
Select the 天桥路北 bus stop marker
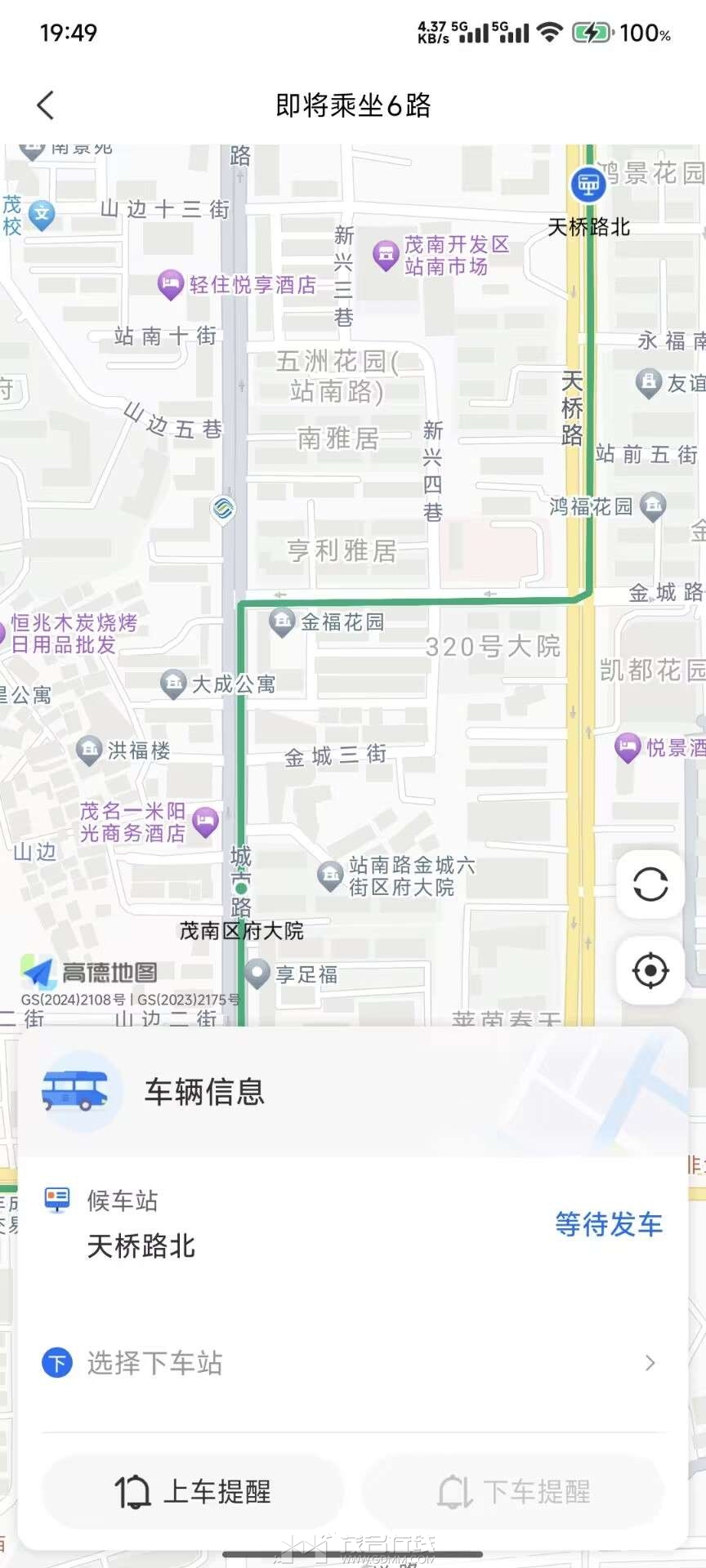click(x=588, y=185)
